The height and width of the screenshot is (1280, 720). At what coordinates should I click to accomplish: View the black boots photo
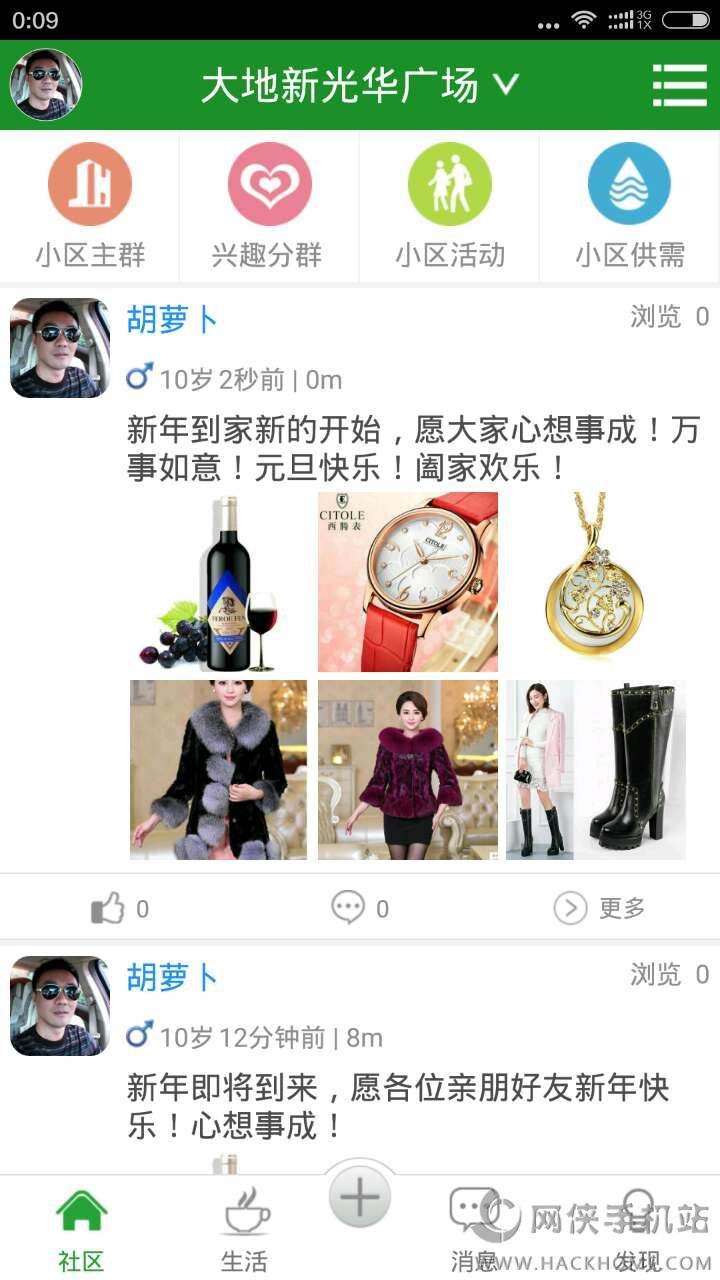coord(596,770)
